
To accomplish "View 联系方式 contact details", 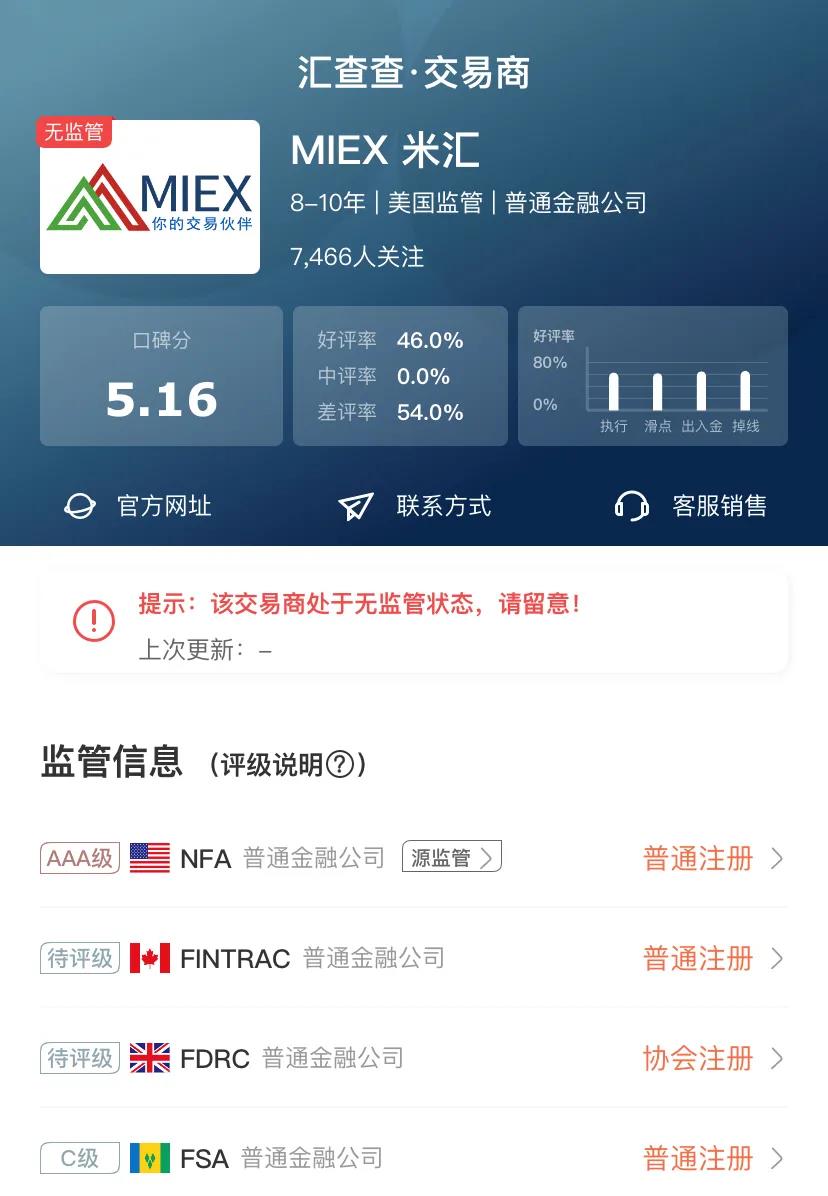I will pos(415,506).
